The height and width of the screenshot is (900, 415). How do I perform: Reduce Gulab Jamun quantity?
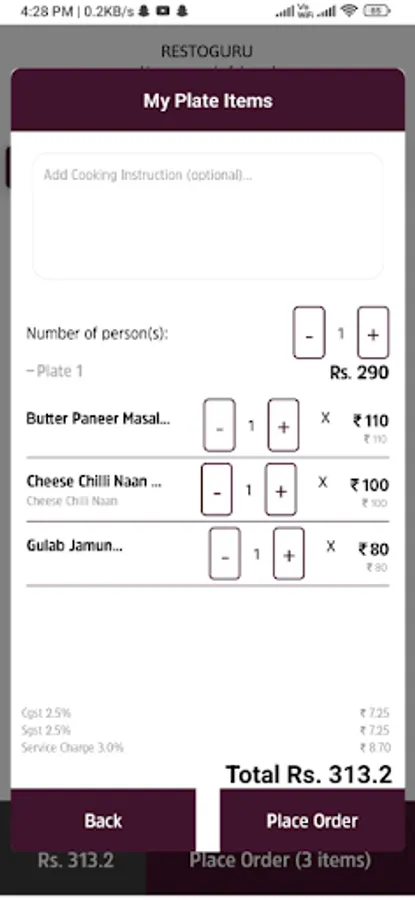click(x=224, y=554)
